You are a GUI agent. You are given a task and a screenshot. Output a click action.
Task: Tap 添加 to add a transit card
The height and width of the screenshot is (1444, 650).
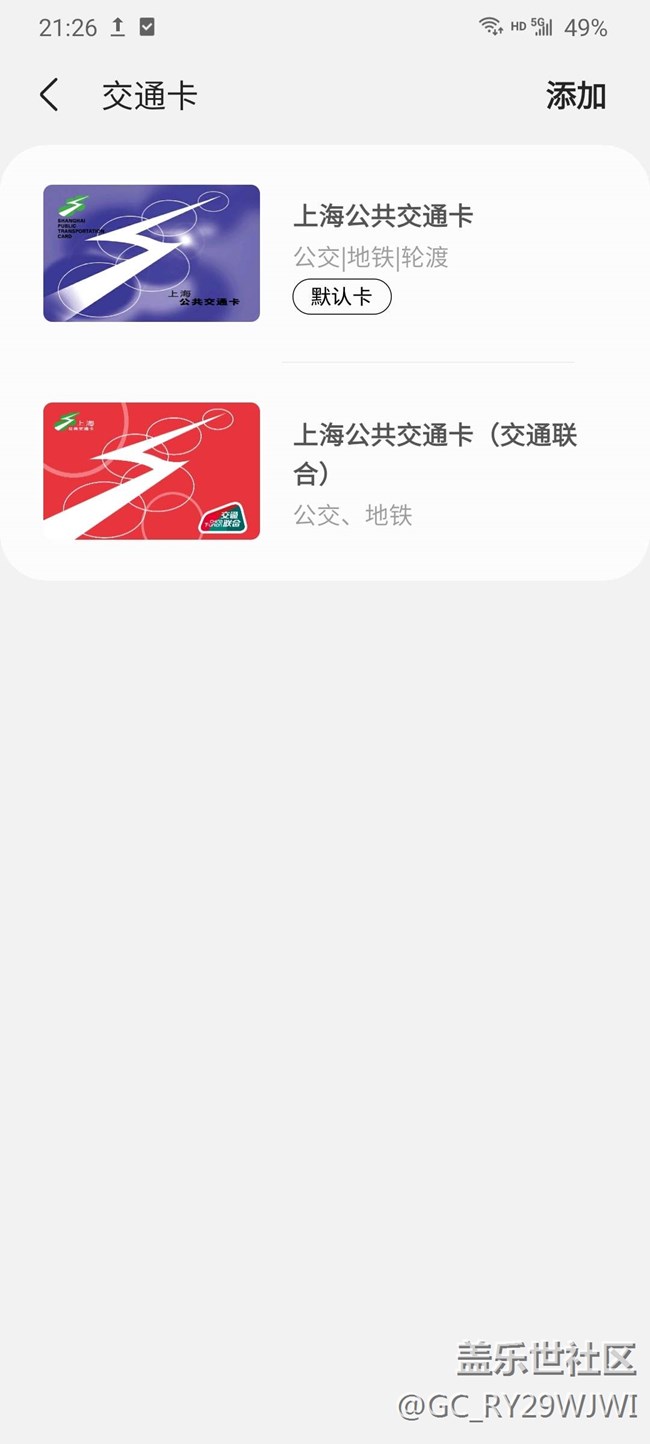(x=575, y=96)
